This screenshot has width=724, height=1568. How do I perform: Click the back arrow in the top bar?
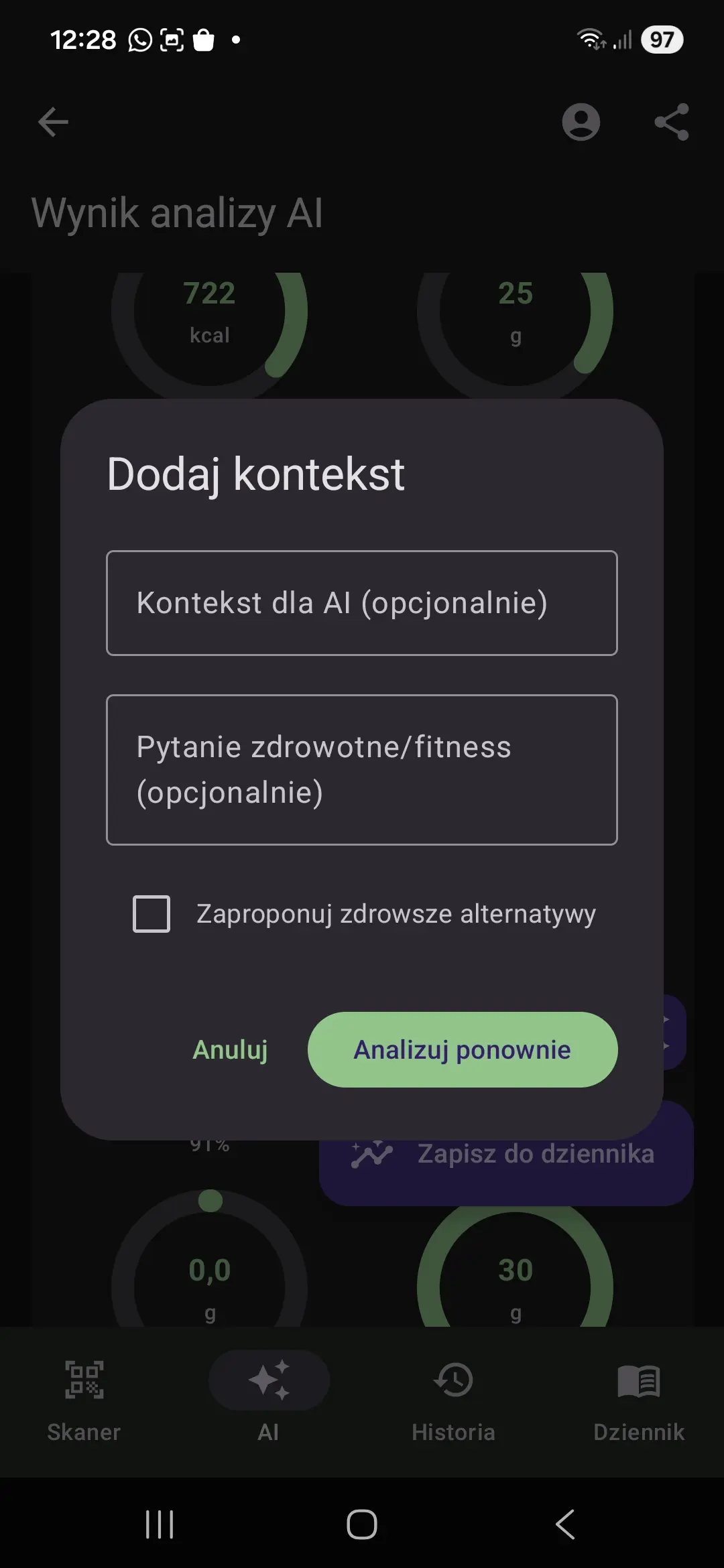(x=53, y=121)
